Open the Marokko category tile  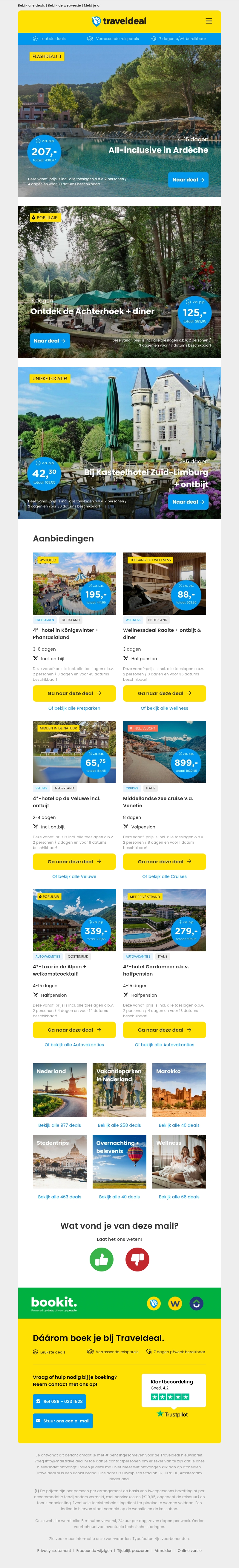(179, 1090)
